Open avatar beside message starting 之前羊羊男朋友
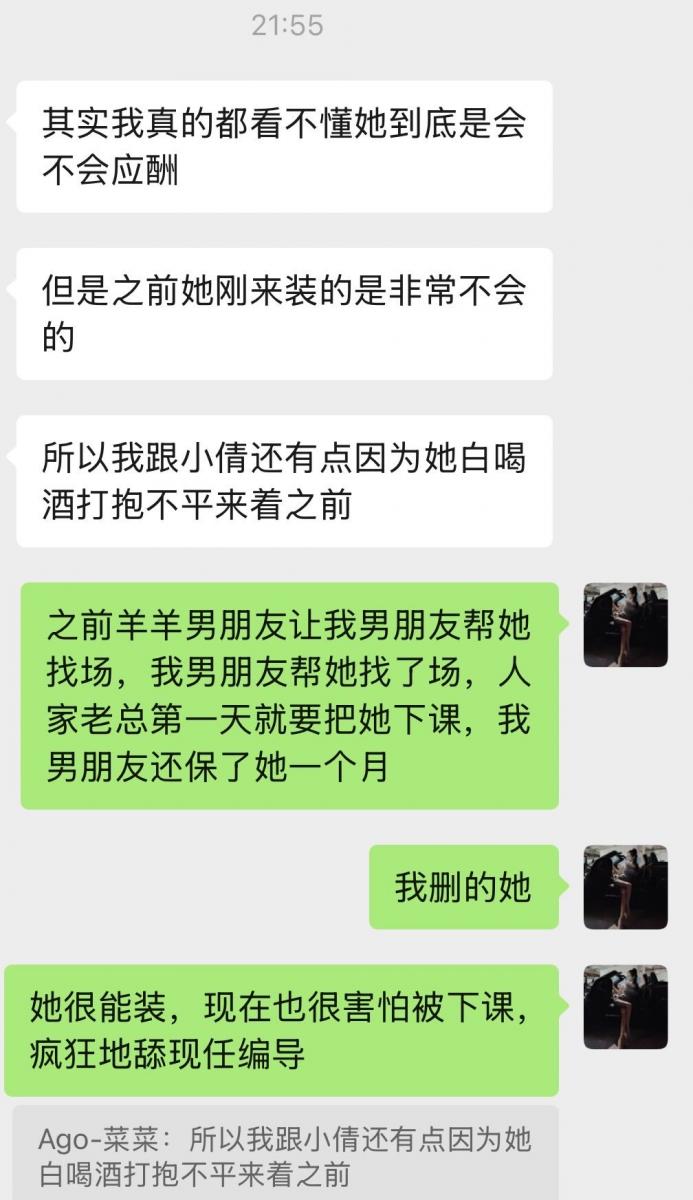The image size is (693, 1200). [x=625, y=625]
